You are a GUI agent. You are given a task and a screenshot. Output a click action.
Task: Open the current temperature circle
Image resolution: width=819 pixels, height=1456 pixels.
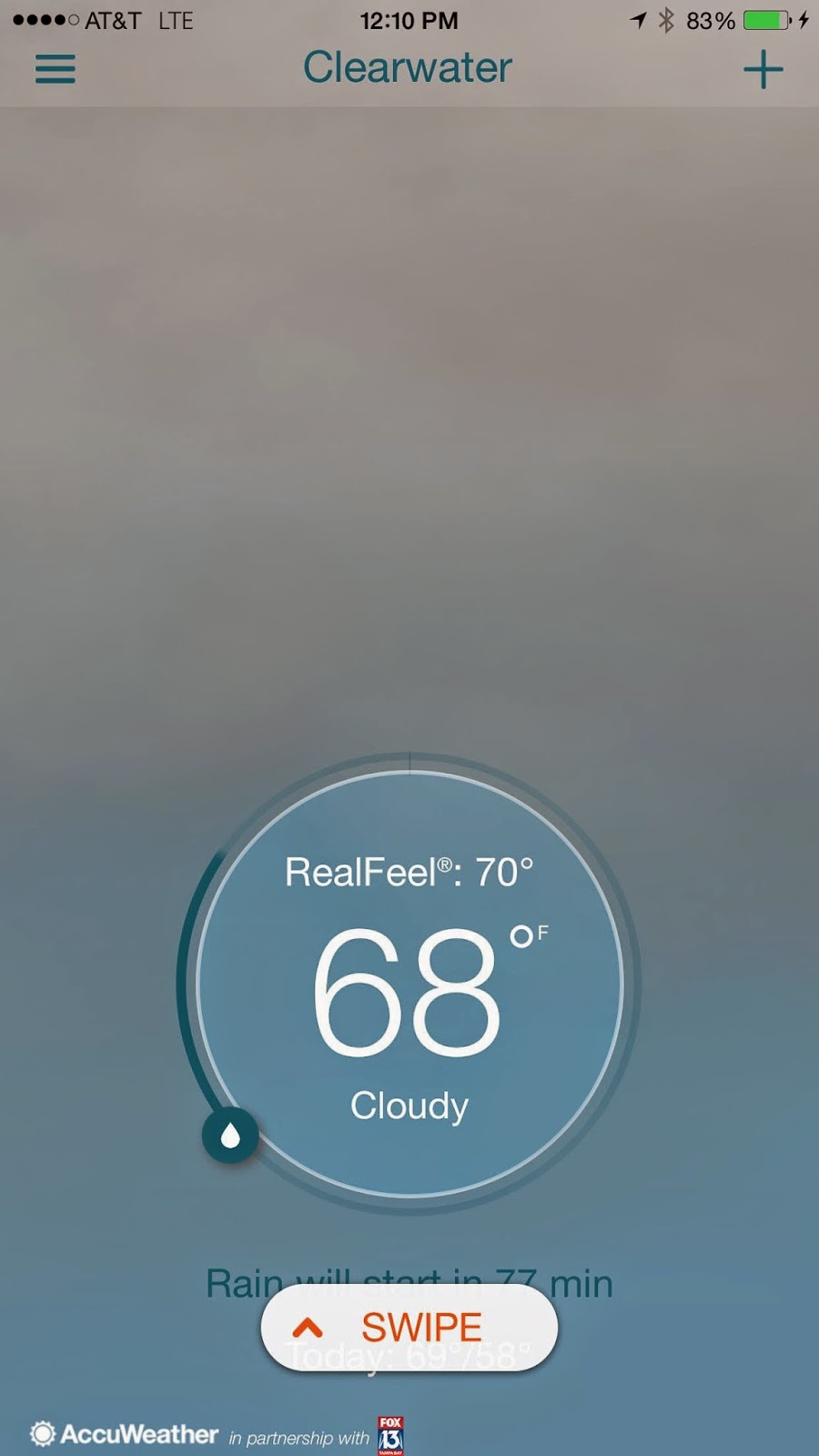click(409, 984)
